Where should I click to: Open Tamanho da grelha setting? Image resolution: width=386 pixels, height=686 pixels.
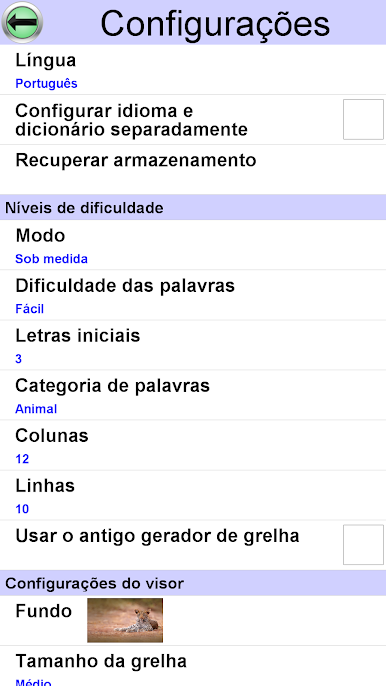(193, 666)
